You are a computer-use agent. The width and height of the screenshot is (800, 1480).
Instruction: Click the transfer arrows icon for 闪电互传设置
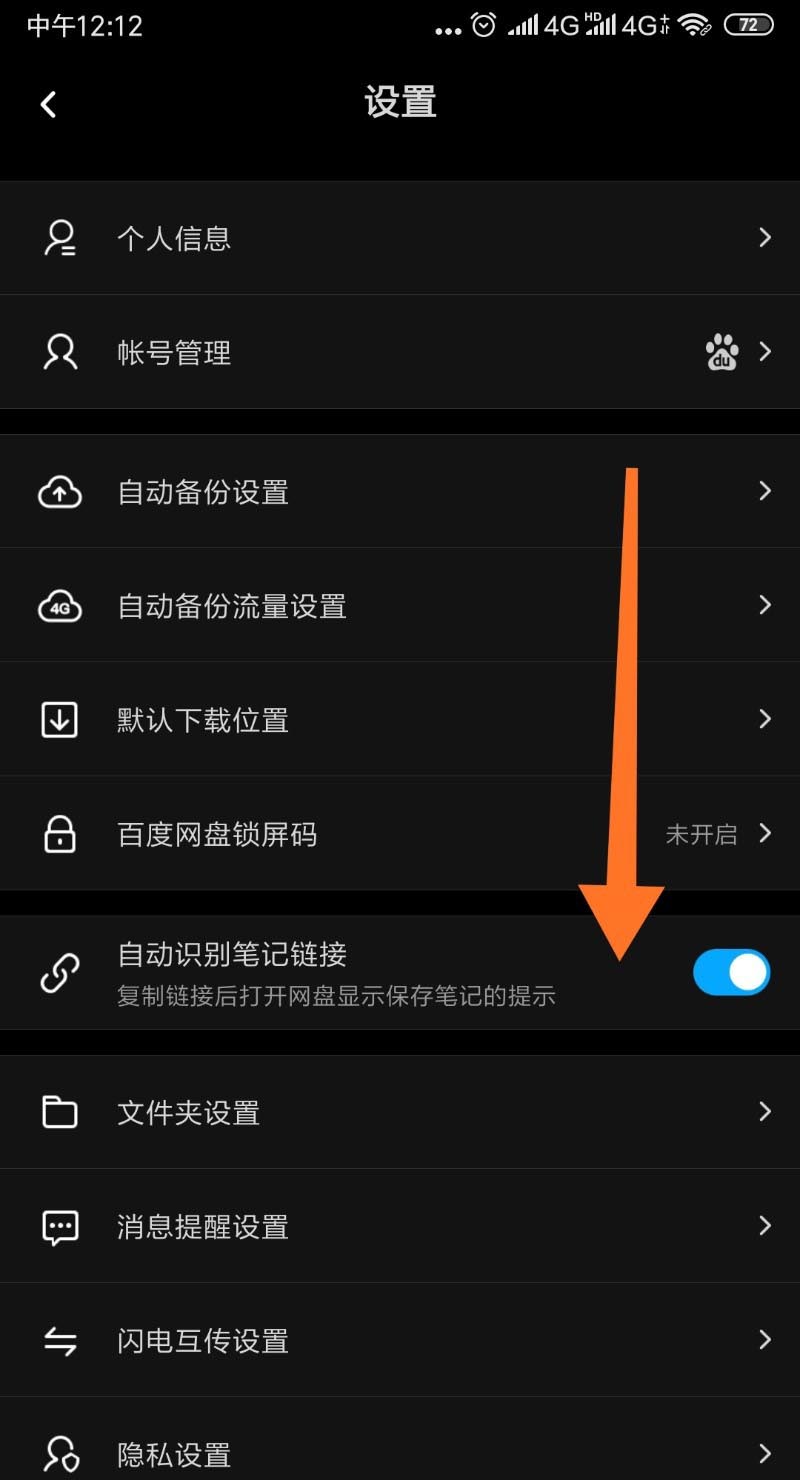tap(60, 1341)
